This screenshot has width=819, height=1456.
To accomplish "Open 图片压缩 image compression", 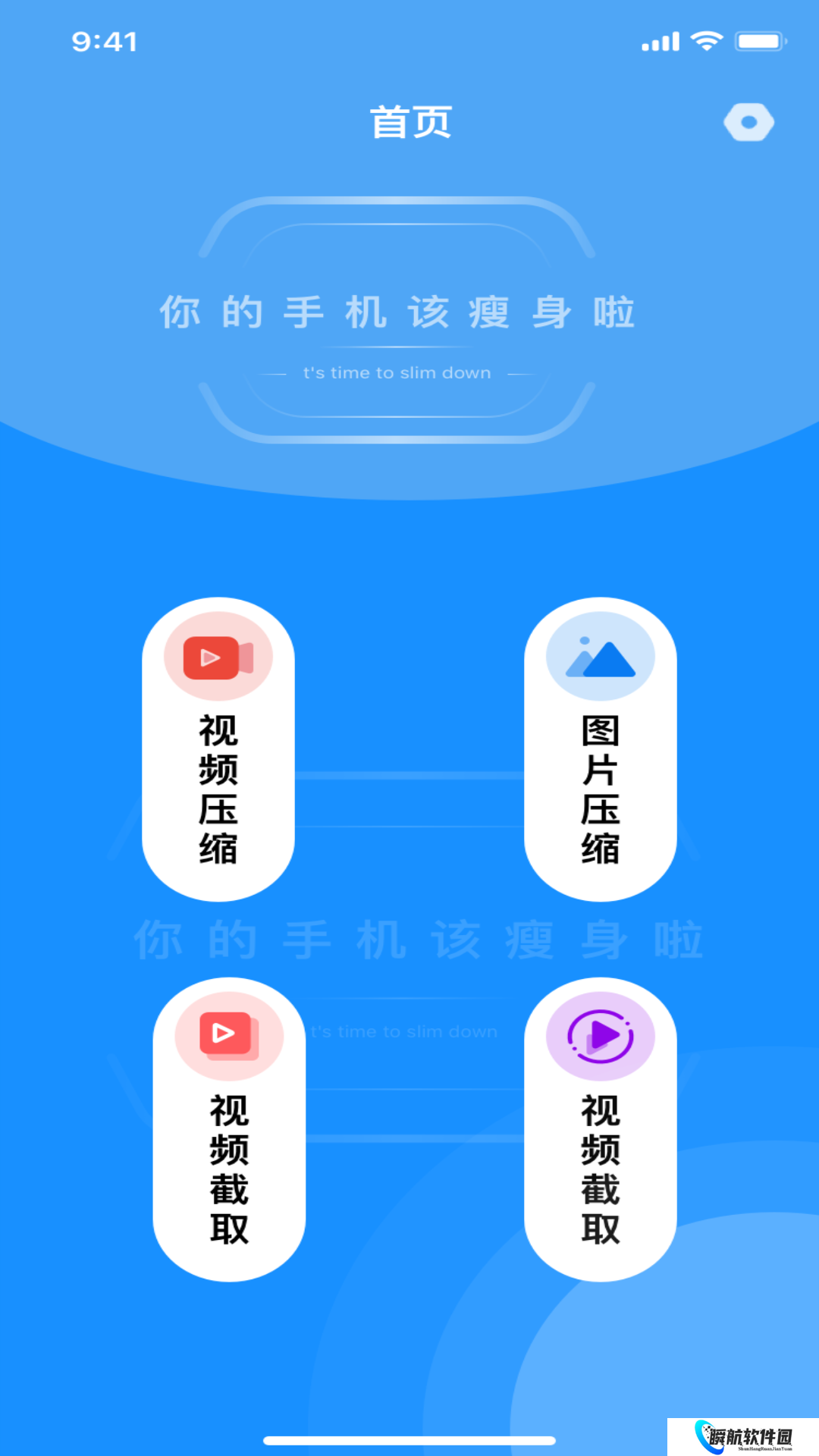I will [x=600, y=749].
